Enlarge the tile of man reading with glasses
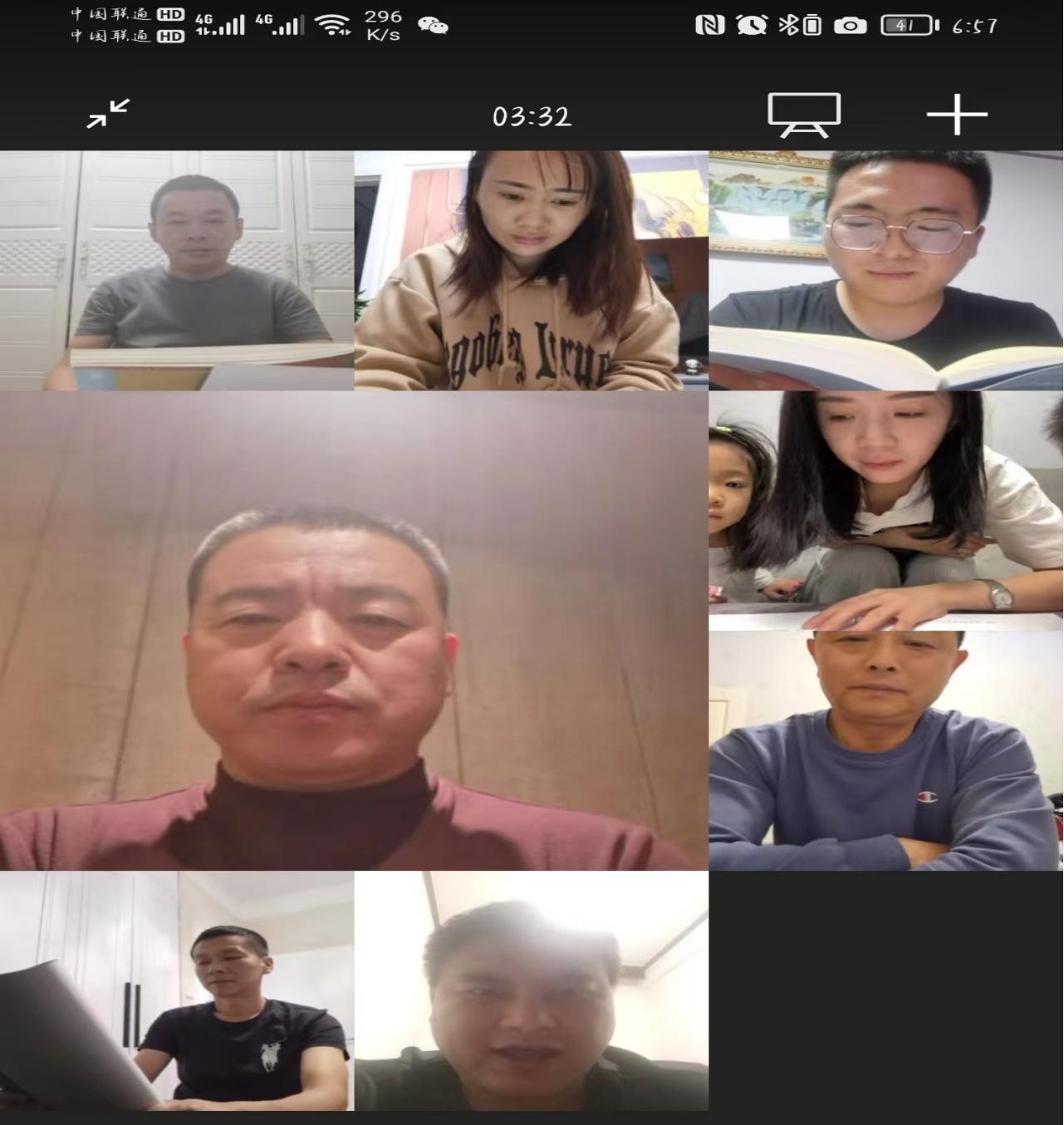The height and width of the screenshot is (1125, 1064). 885,270
